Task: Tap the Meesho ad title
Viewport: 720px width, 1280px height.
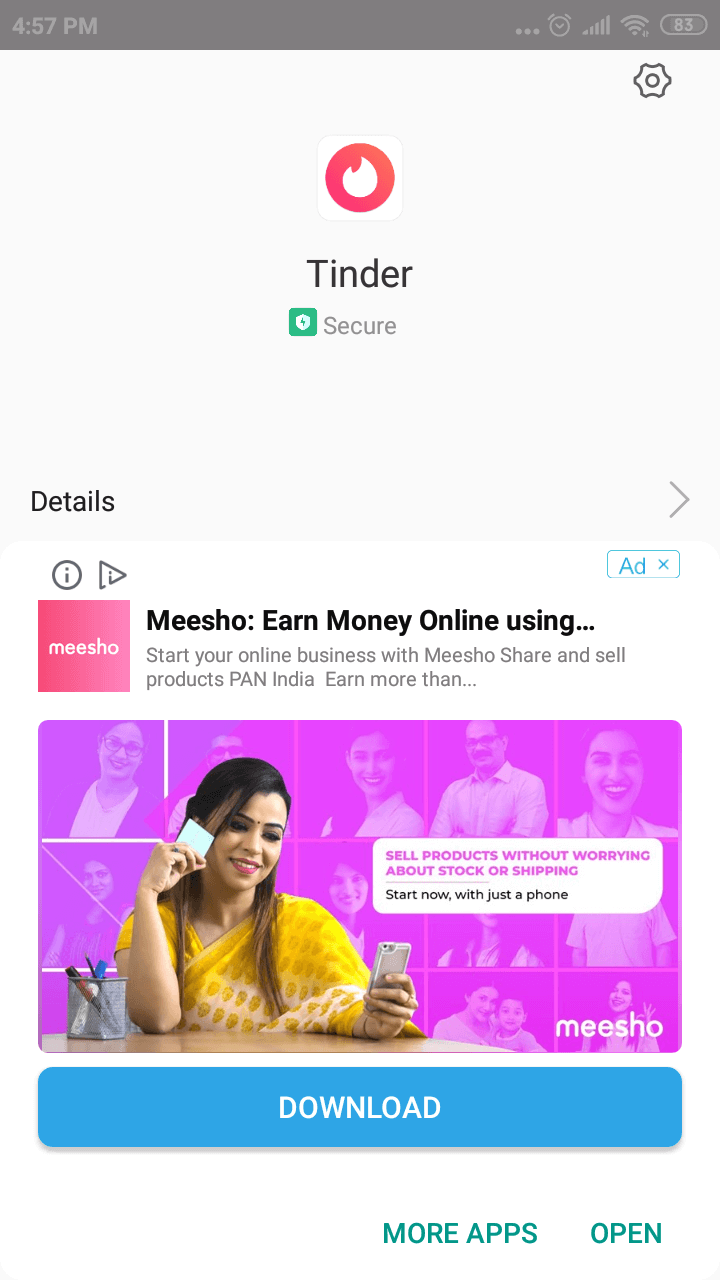Action: (371, 621)
